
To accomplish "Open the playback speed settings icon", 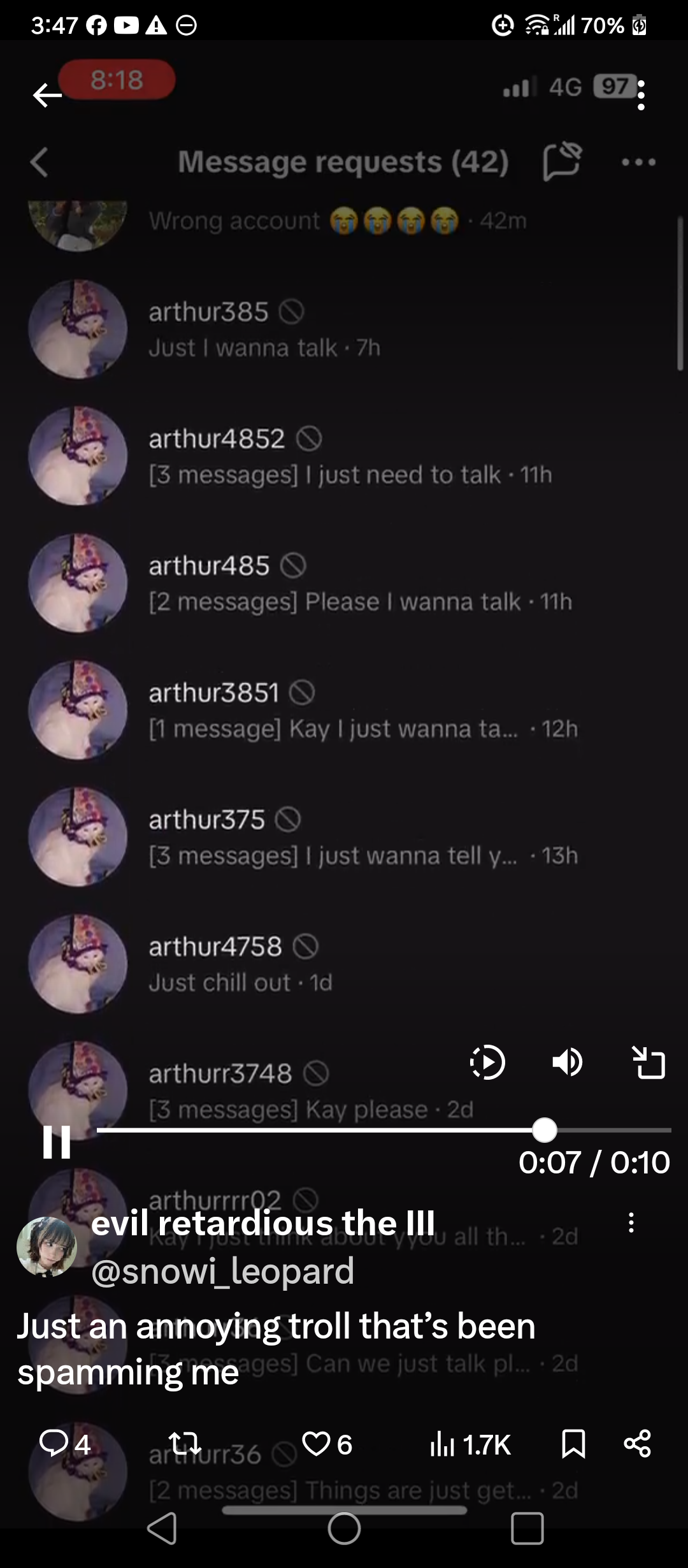I will [487, 1062].
